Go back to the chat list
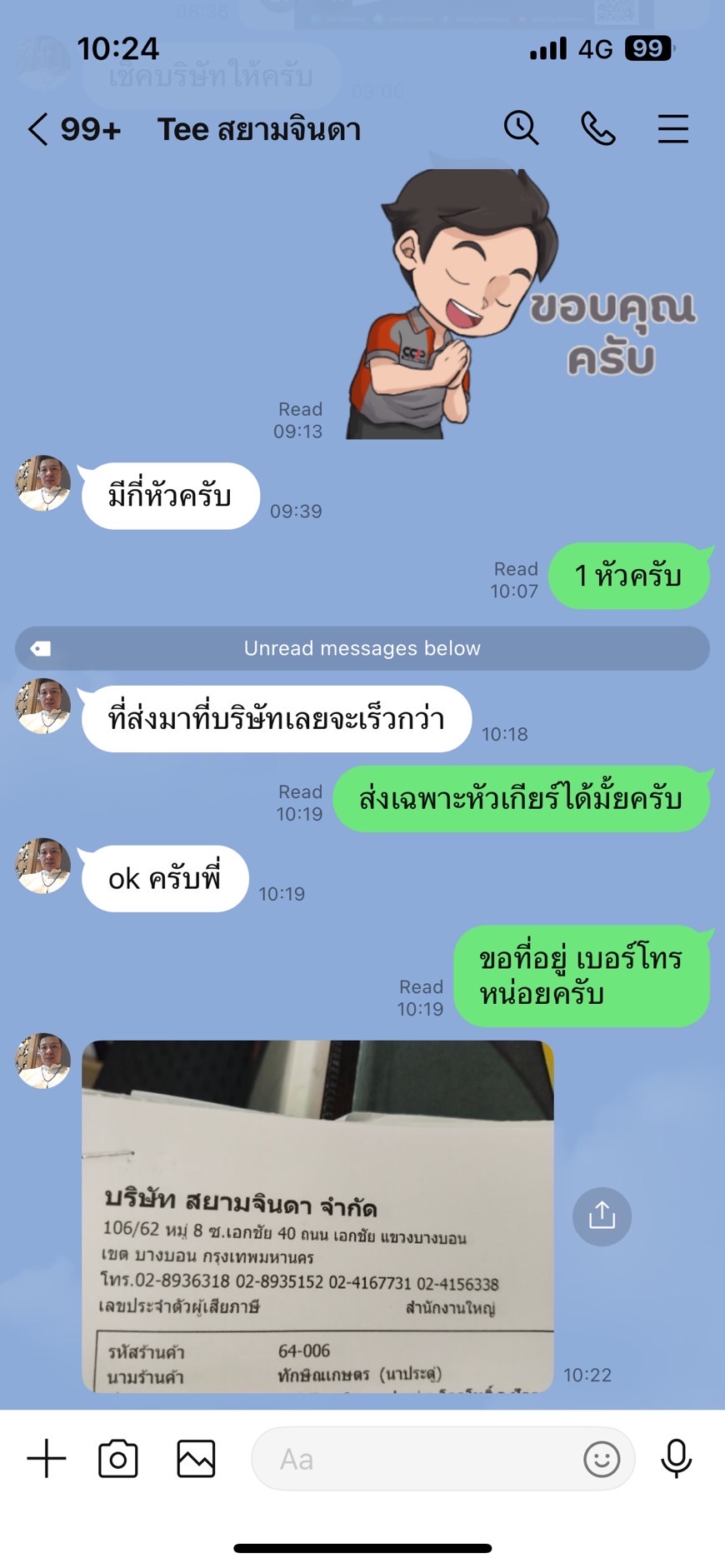Viewport: 725px width, 1568px height. click(38, 130)
